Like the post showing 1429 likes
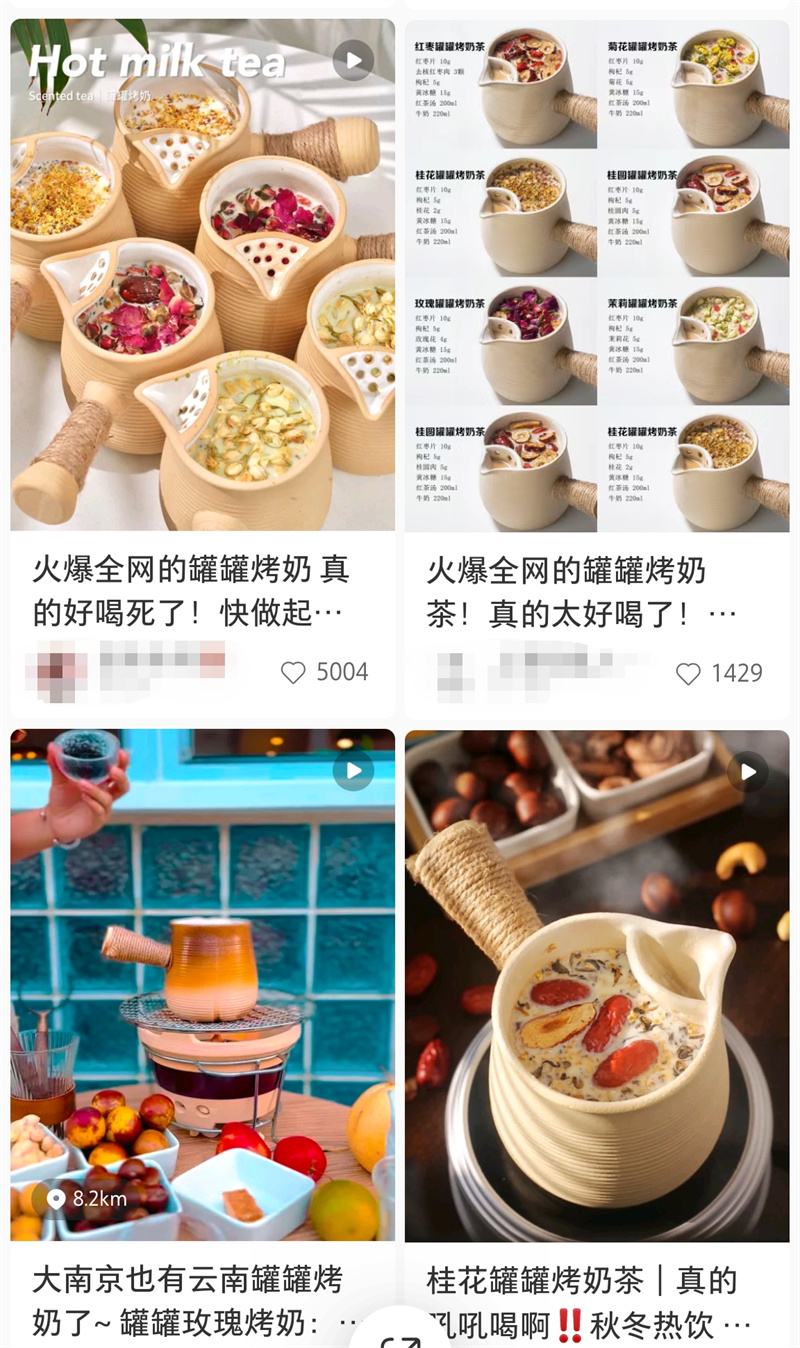Viewport: 800px width, 1348px height. pyautogui.click(x=688, y=674)
